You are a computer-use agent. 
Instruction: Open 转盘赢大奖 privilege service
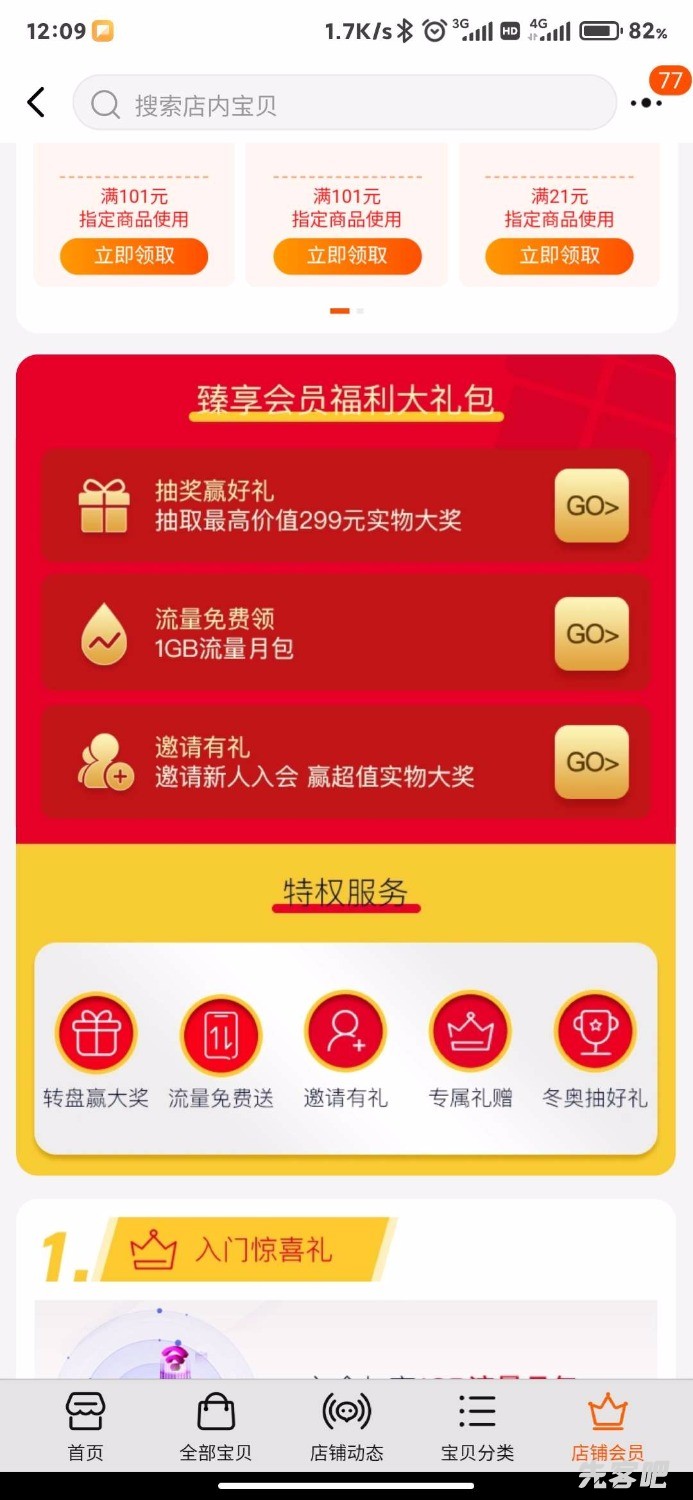(96, 1050)
